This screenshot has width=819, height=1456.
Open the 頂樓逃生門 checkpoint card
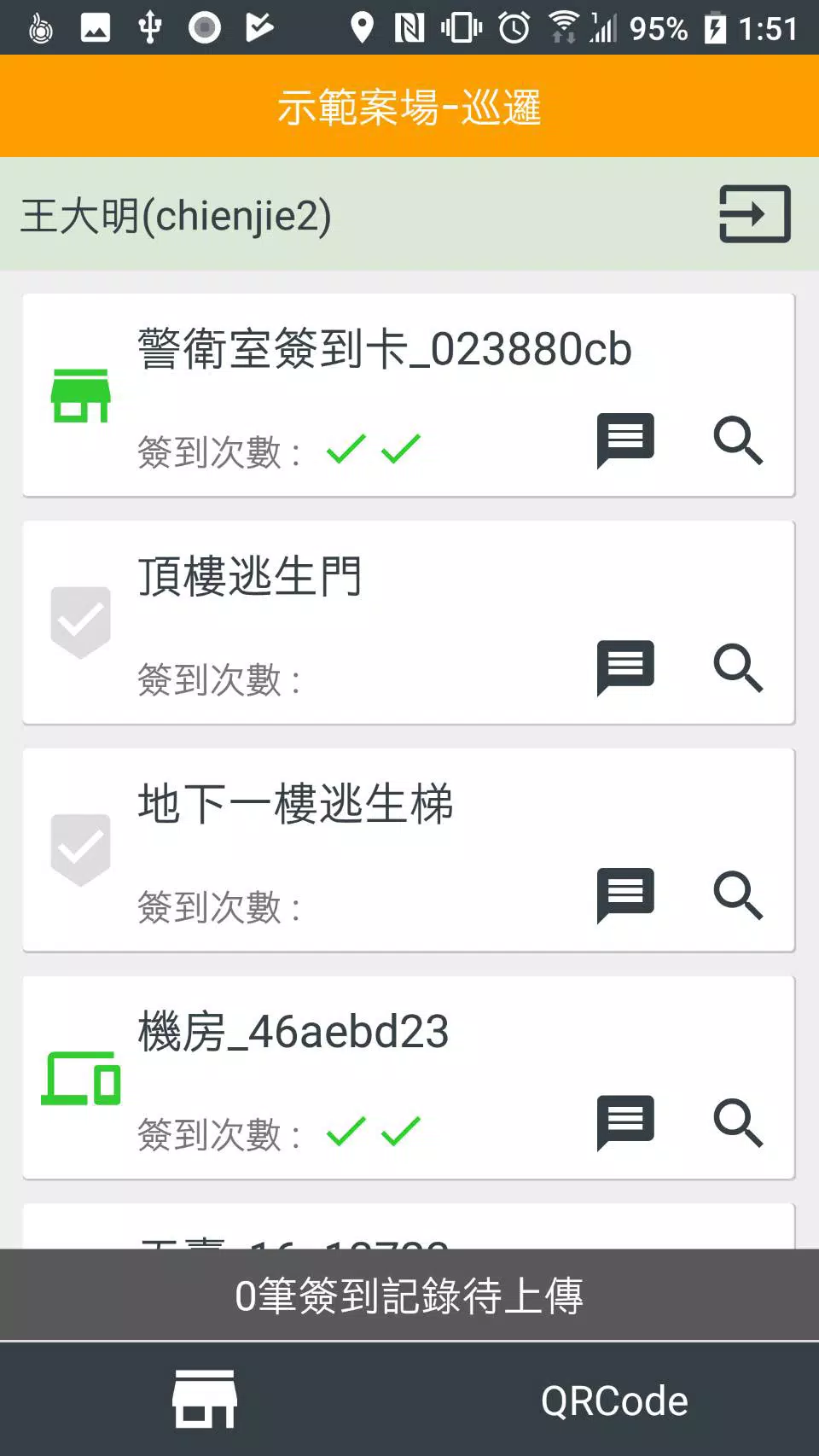tap(409, 623)
